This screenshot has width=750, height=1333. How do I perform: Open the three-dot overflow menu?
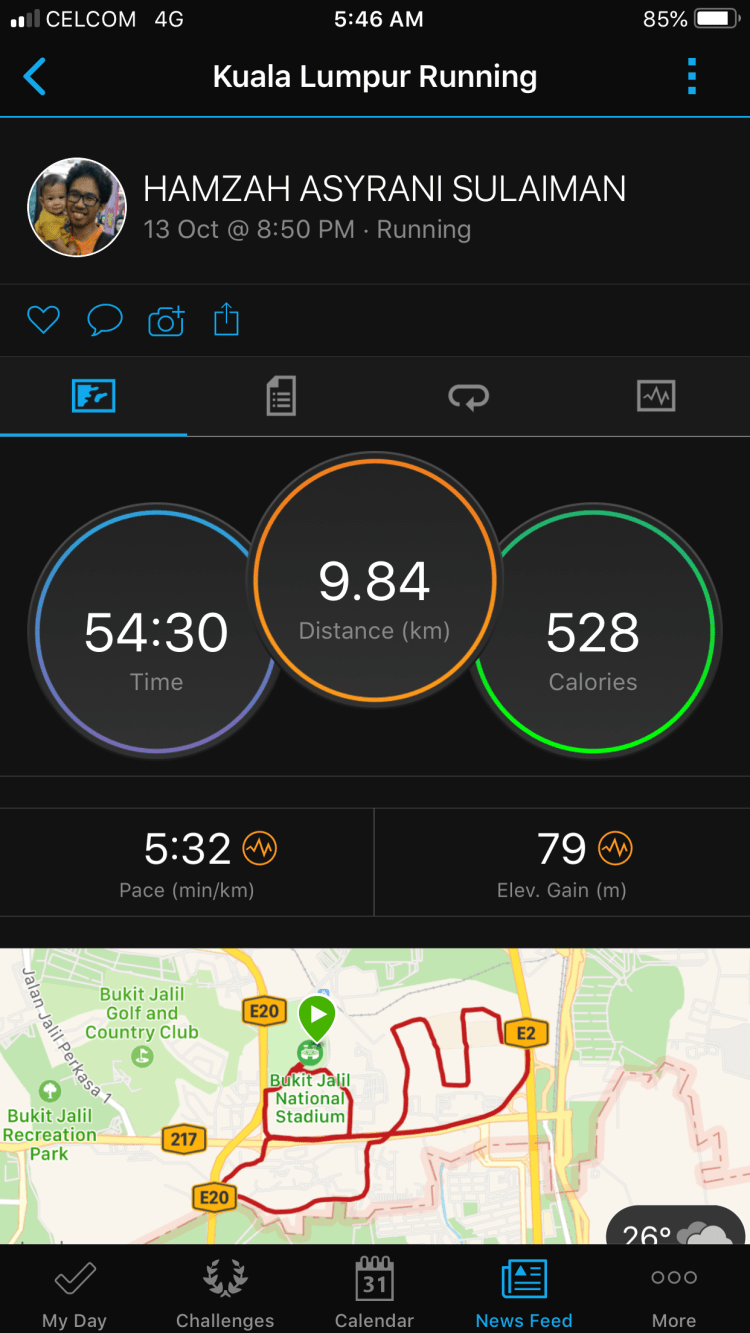tap(691, 77)
